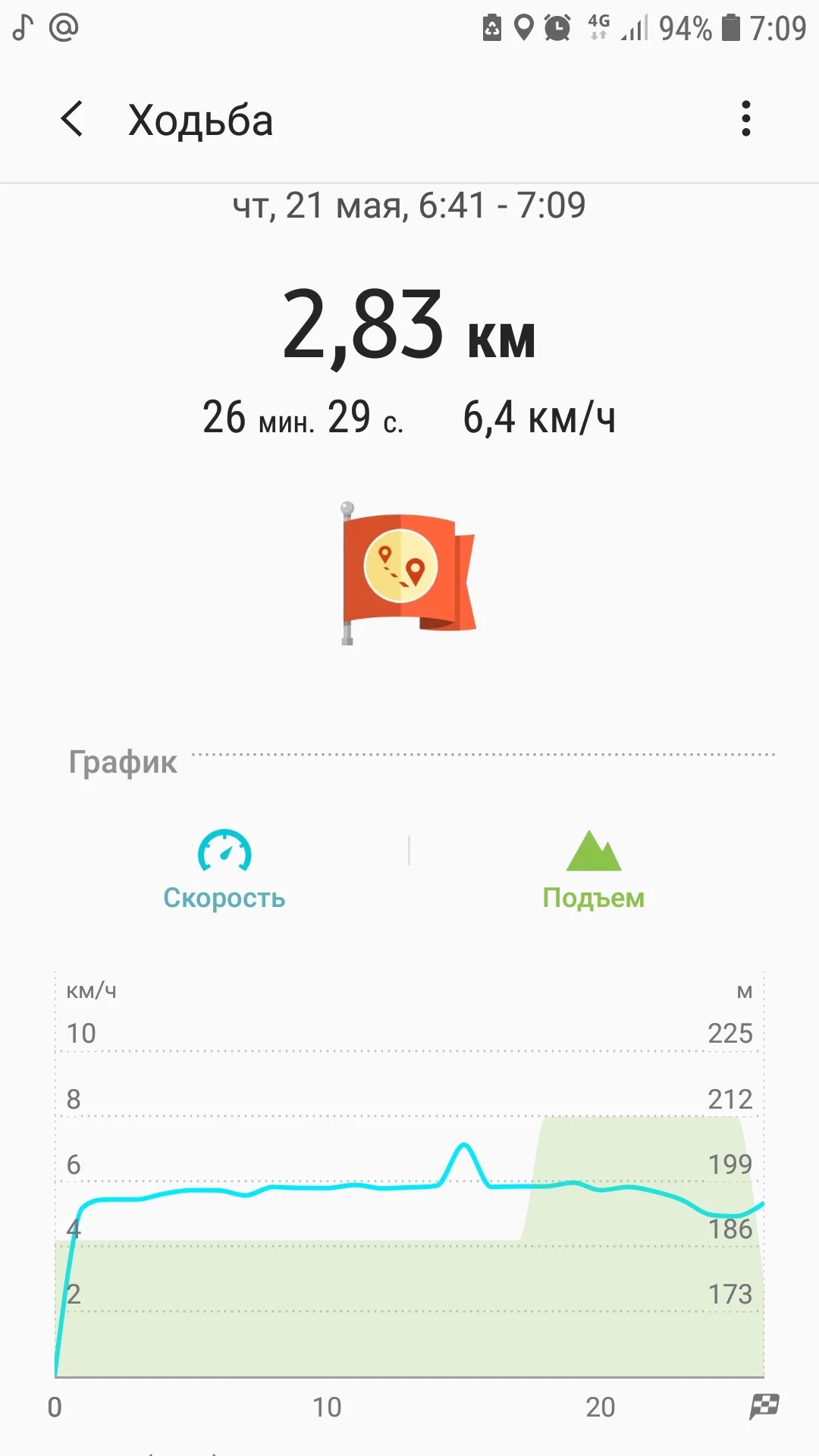
Task: Open the three-dot overflow menu
Action: (746, 119)
